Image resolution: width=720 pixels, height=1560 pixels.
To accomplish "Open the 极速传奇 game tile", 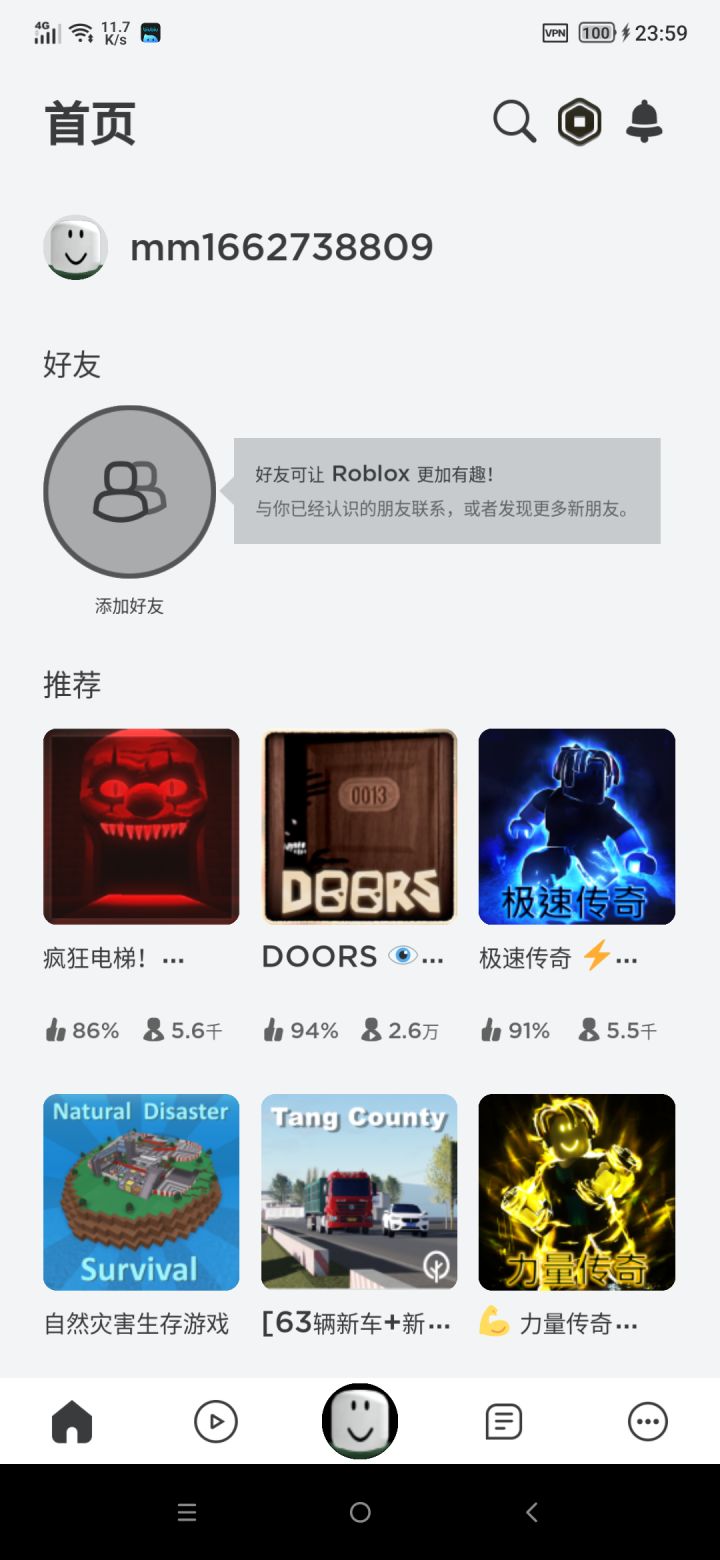I will coord(577,826).
